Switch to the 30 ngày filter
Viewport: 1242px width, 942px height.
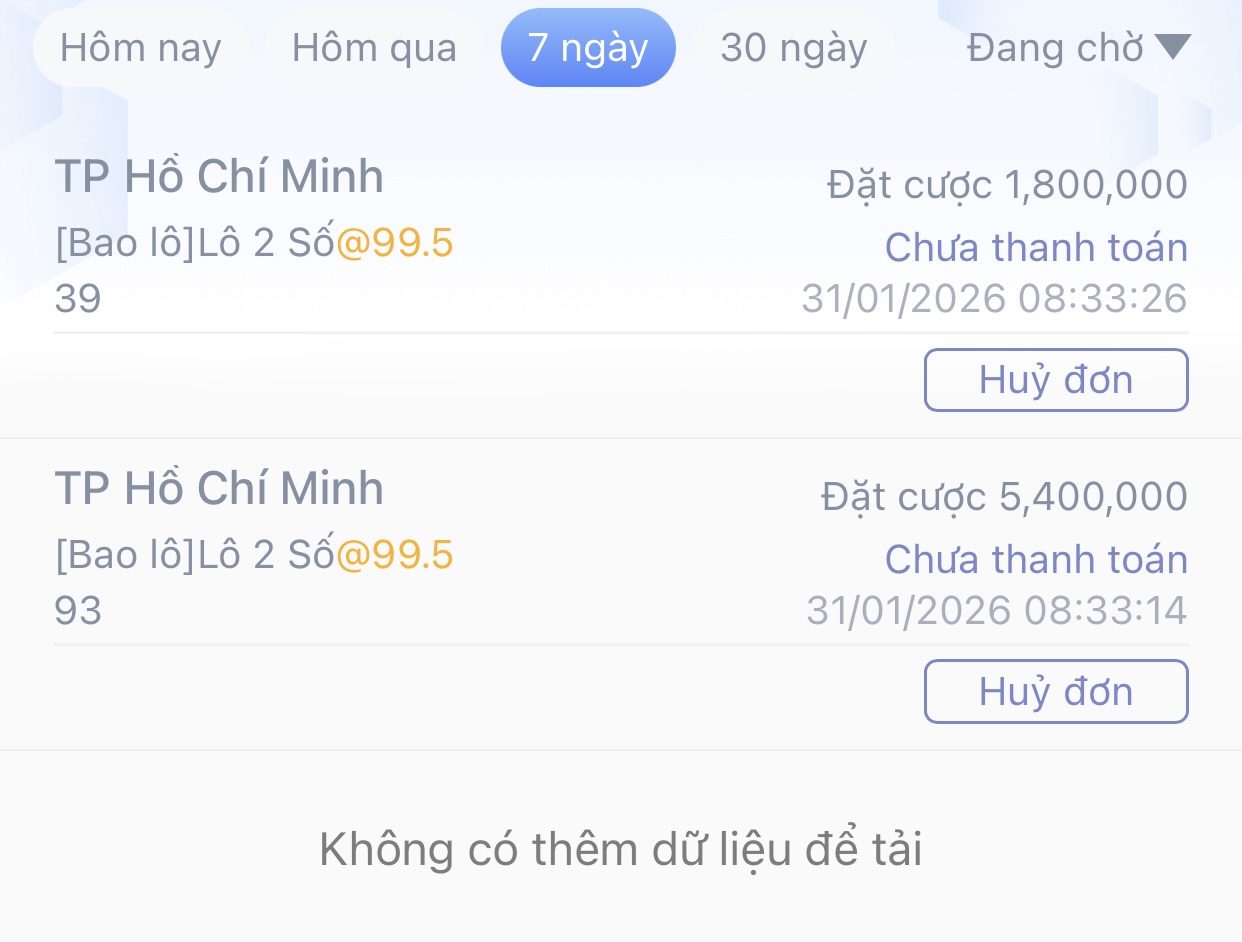(794, 48)
